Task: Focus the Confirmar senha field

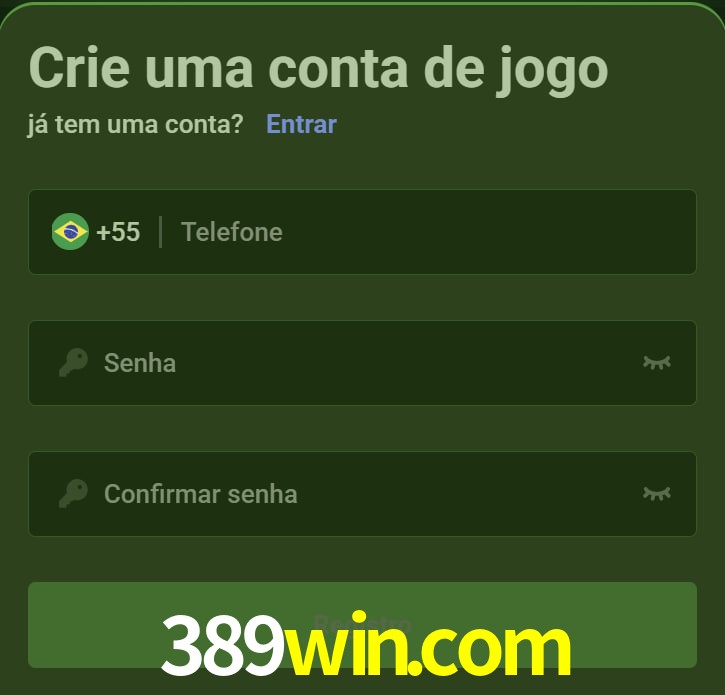Action: tap(360, 494)
